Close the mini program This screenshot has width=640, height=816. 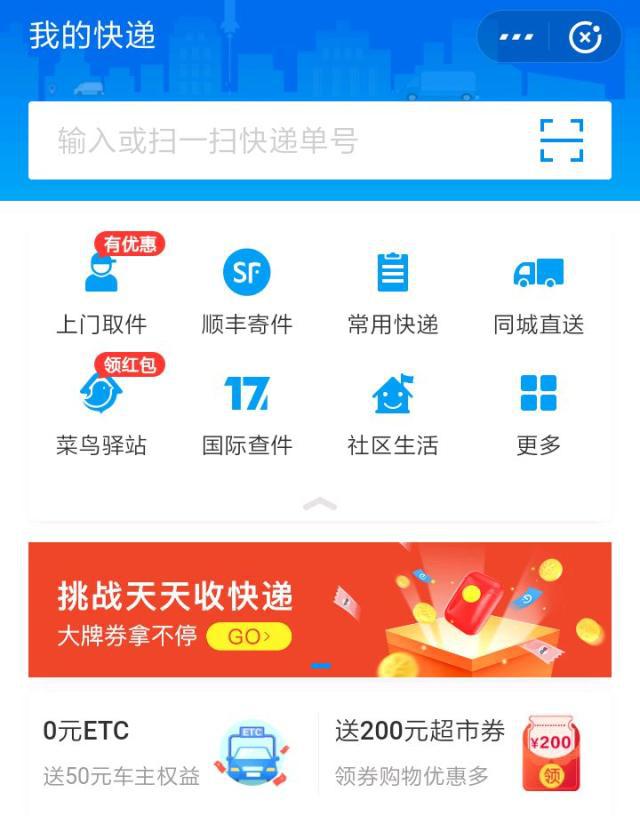[x=585, y=38]
